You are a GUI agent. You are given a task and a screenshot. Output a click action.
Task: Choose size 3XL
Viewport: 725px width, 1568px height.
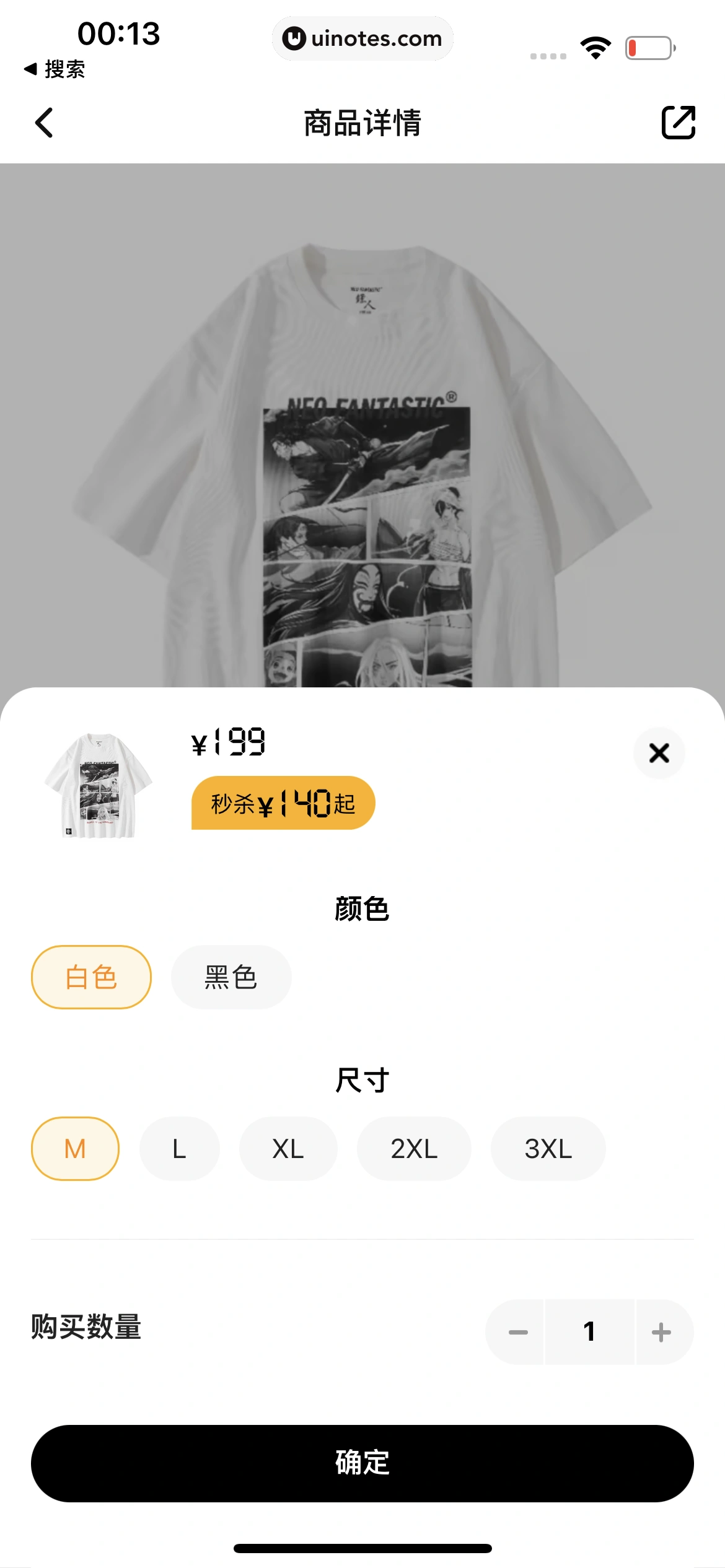548,1149
